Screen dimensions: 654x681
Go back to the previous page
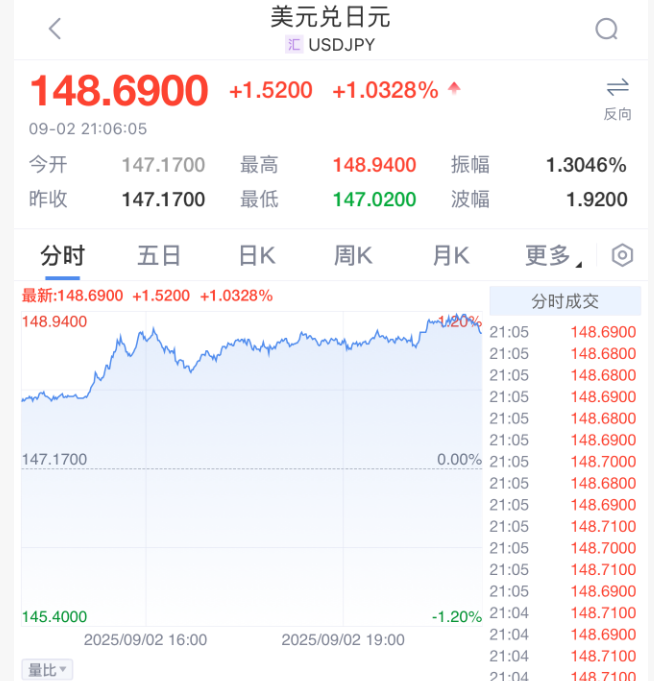click(x=55, y=29)
